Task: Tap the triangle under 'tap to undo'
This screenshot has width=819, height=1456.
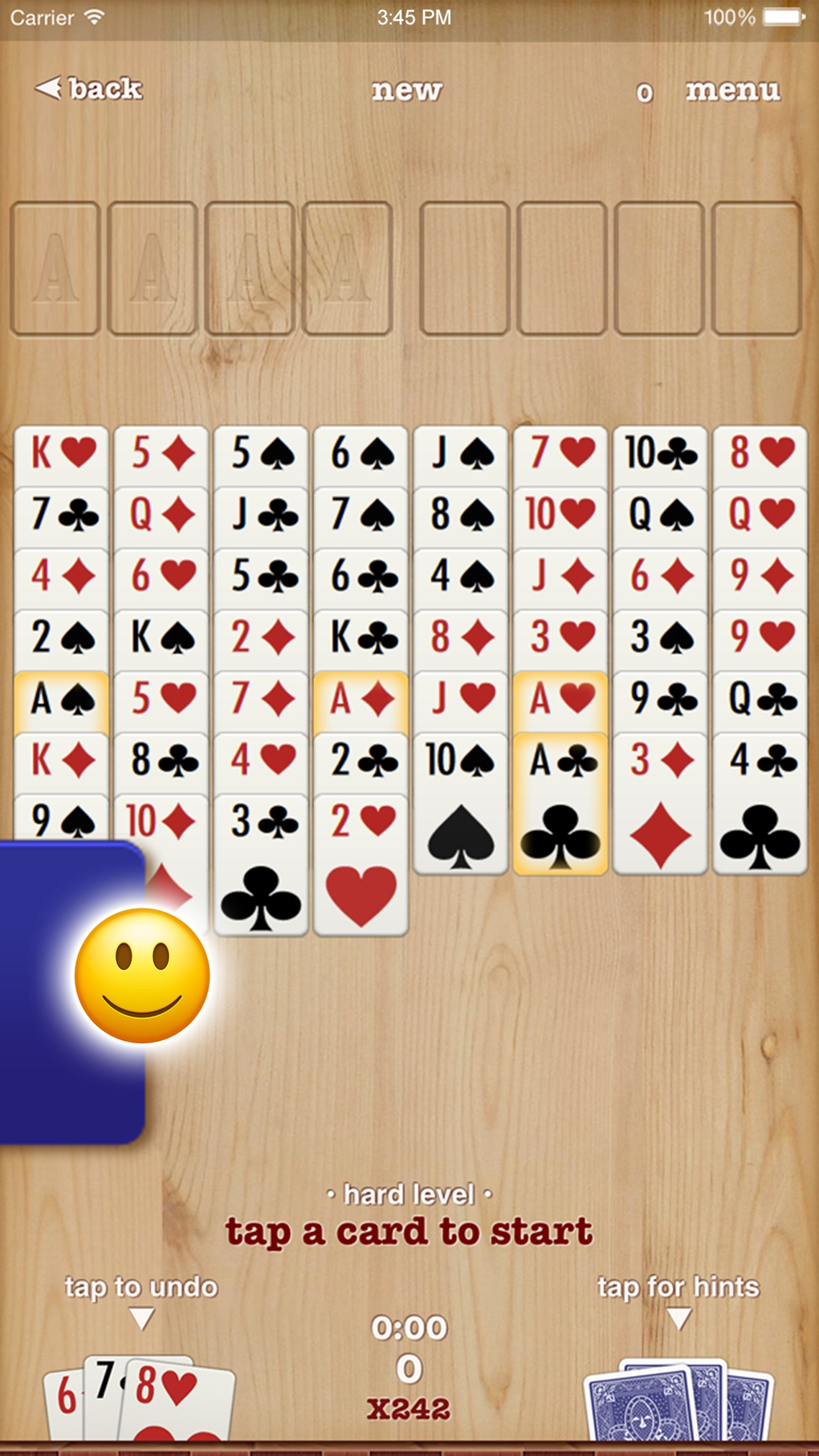Action: (x=141, y=1317)
